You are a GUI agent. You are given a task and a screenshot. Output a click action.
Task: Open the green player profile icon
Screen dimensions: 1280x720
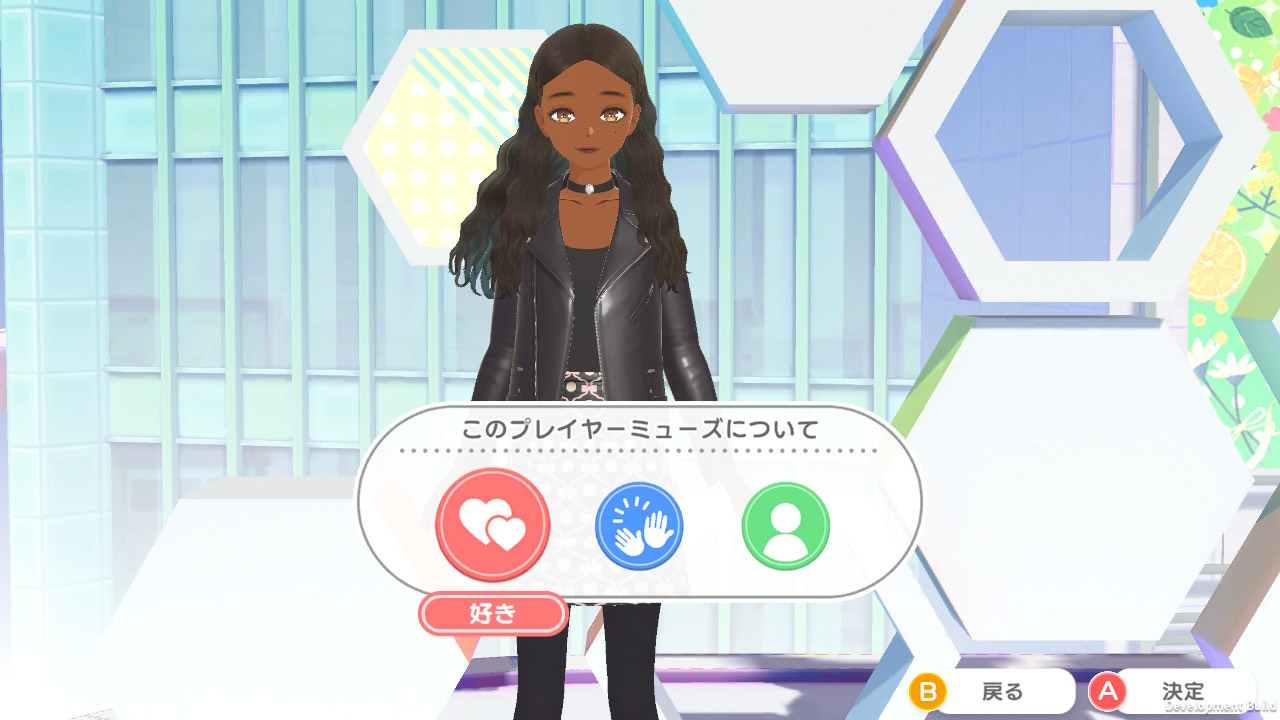785,526
